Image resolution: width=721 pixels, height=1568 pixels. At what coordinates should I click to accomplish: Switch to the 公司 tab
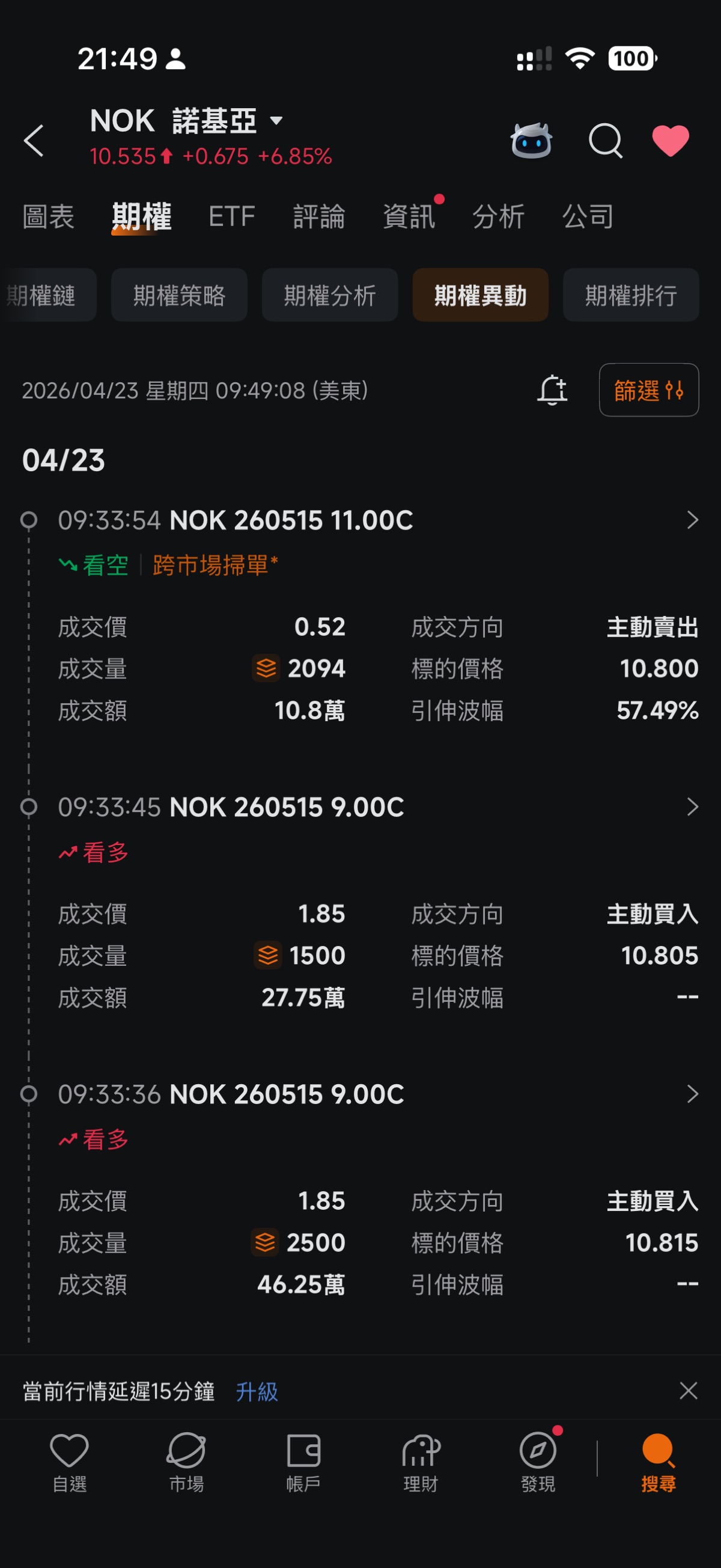pos(588,217)
